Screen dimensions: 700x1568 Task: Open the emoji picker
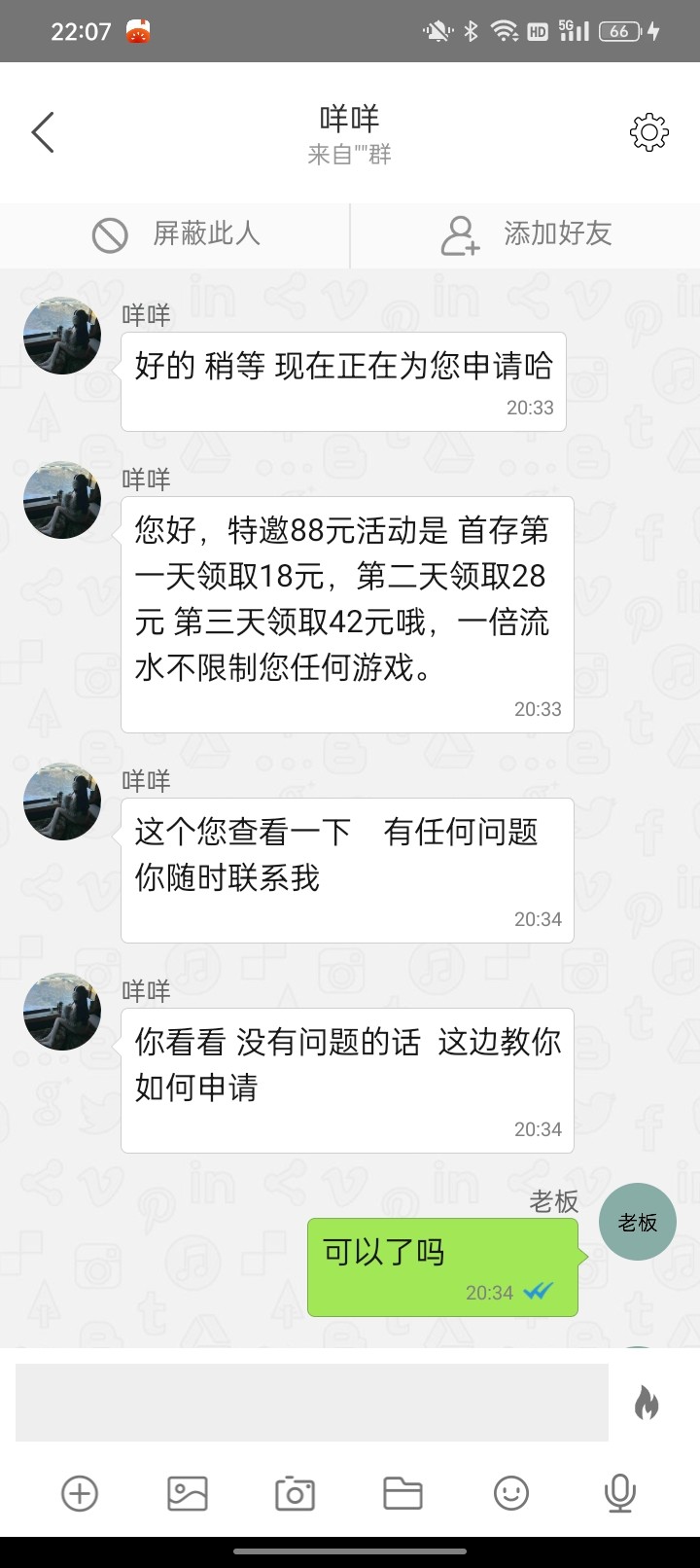(511, 1493)
